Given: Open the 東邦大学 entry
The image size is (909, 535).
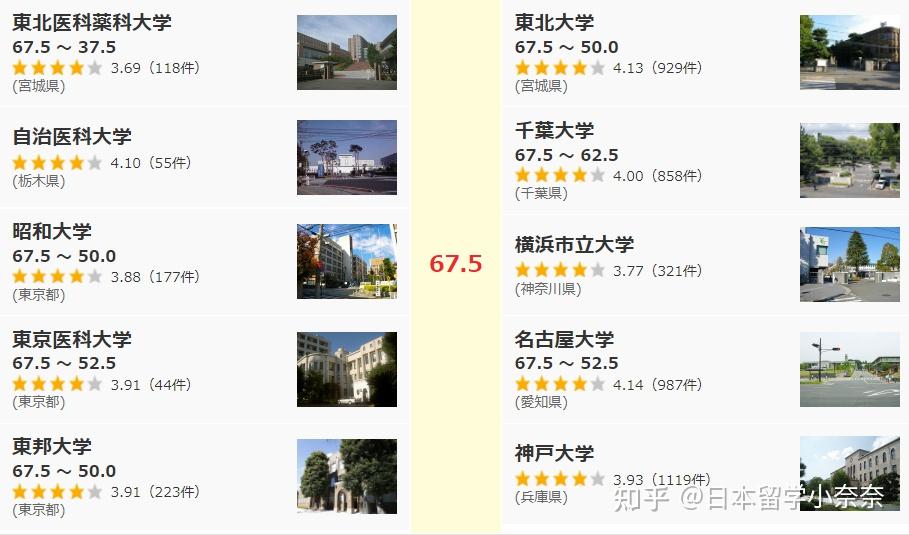Looking at the screenshot, I should click(52, 447).
